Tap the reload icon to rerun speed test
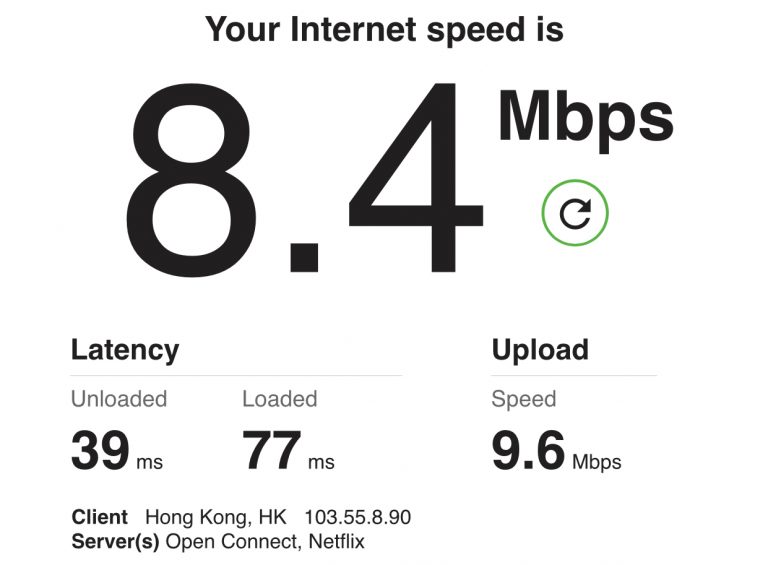The image size is (768, 565). [x=575, y=212]
